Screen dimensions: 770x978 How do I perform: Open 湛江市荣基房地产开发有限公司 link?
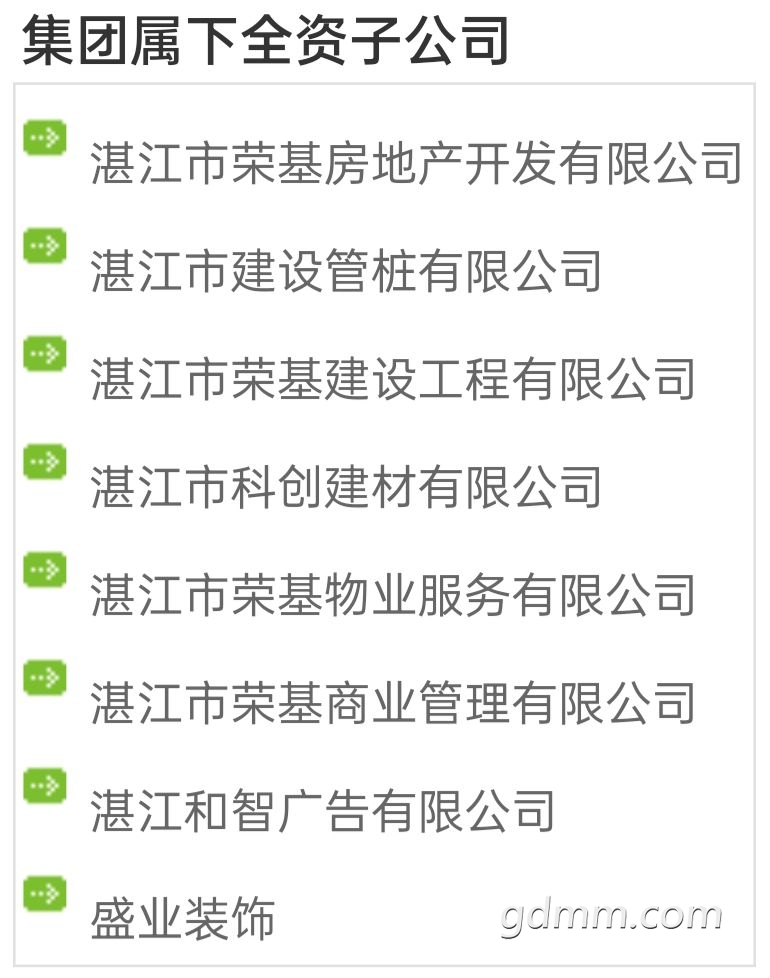pos(416,164)
